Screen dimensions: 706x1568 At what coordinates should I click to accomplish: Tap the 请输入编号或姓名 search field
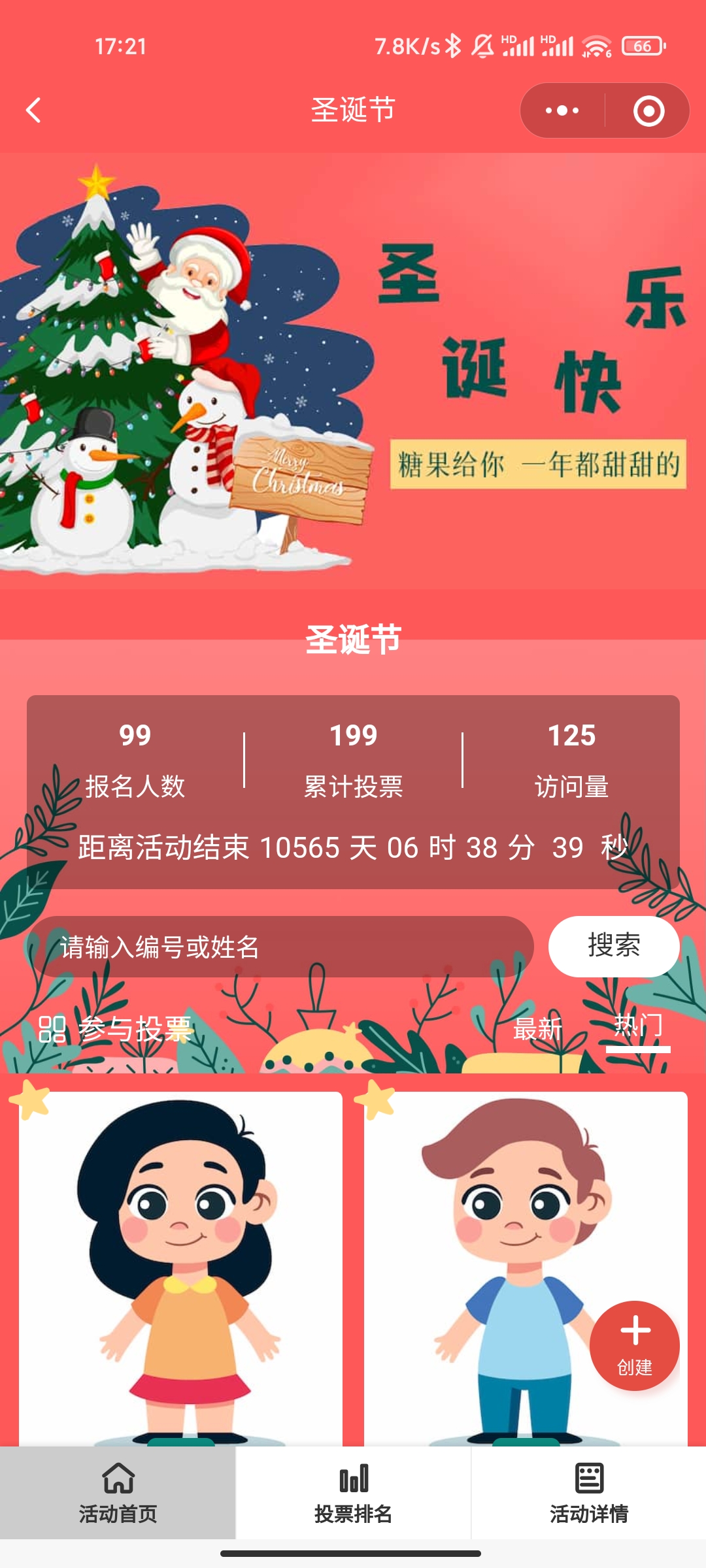click(x=281, y=947)
